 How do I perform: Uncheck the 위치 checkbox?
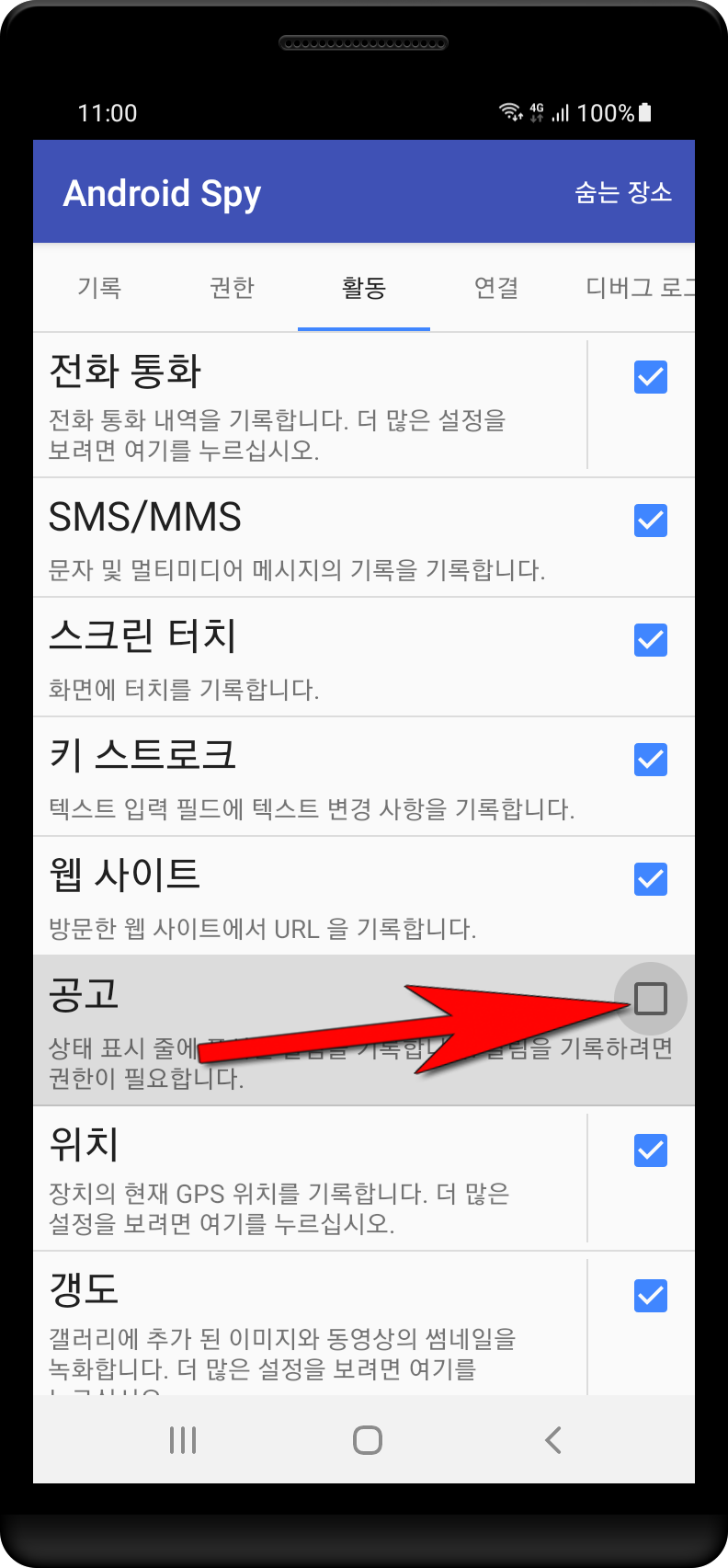point(651,1150)
